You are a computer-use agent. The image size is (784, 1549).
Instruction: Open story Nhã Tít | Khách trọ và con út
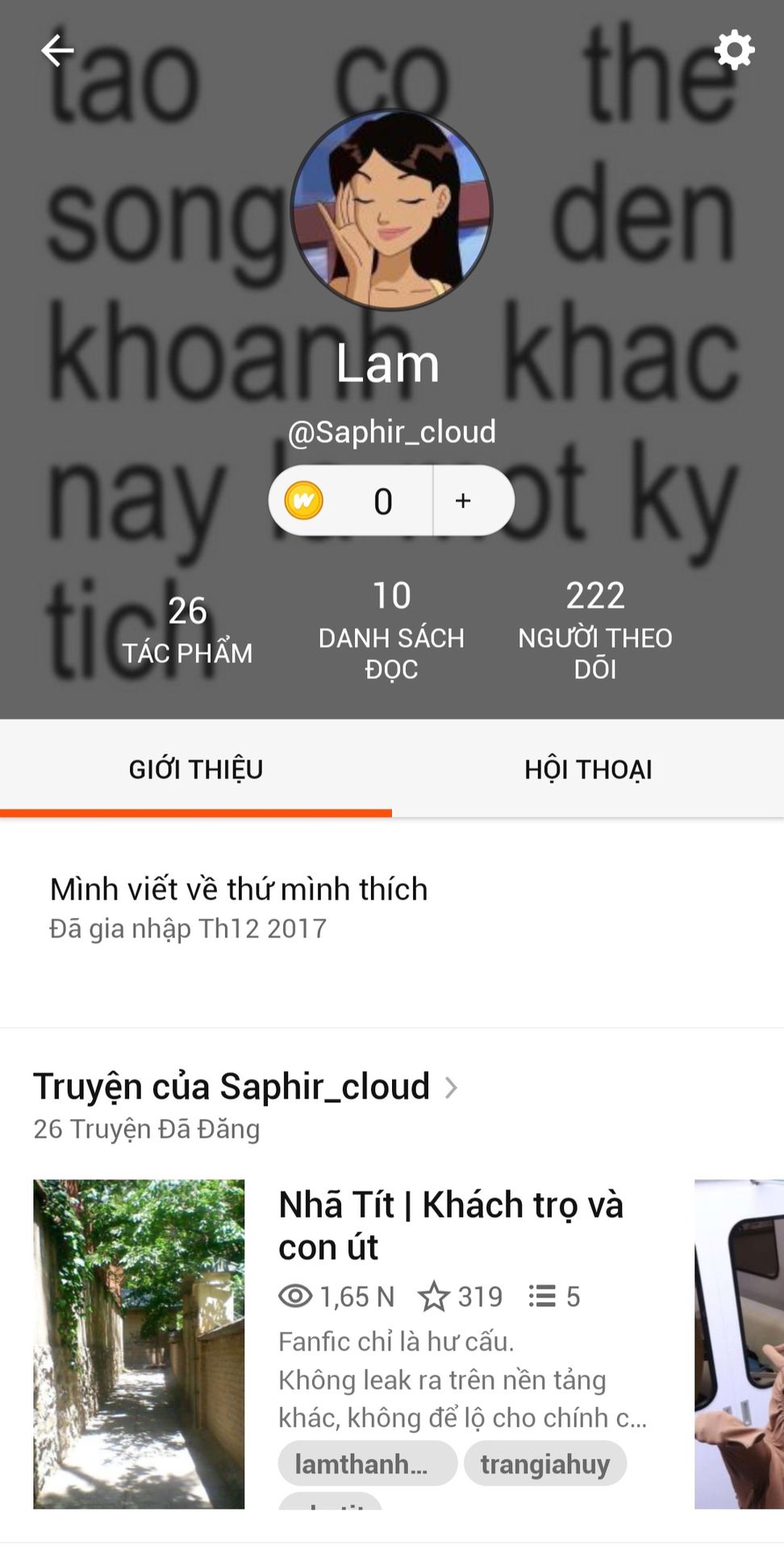[451, 1225]
